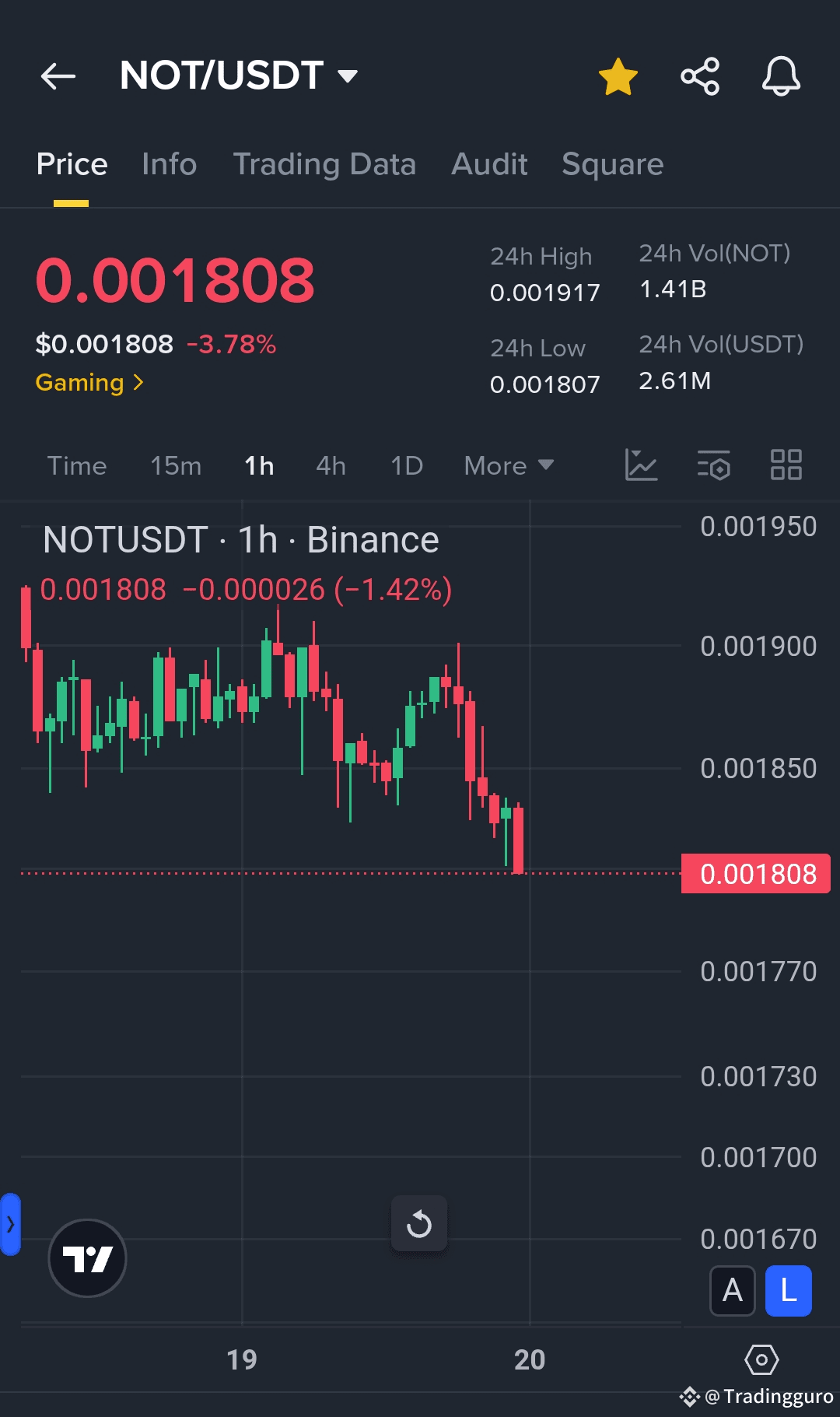Open the chart layout grid icon

pos(786,465)
